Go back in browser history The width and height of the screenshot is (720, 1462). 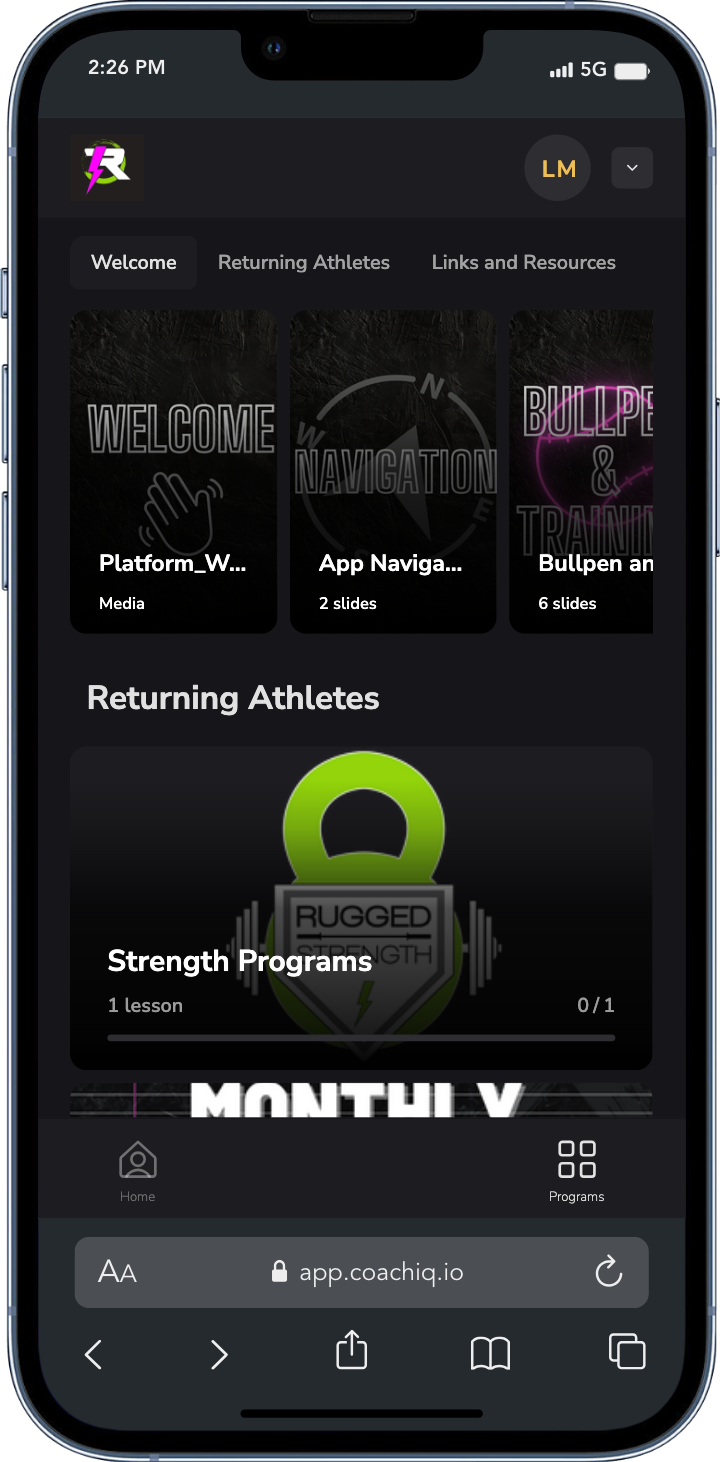93,1354
